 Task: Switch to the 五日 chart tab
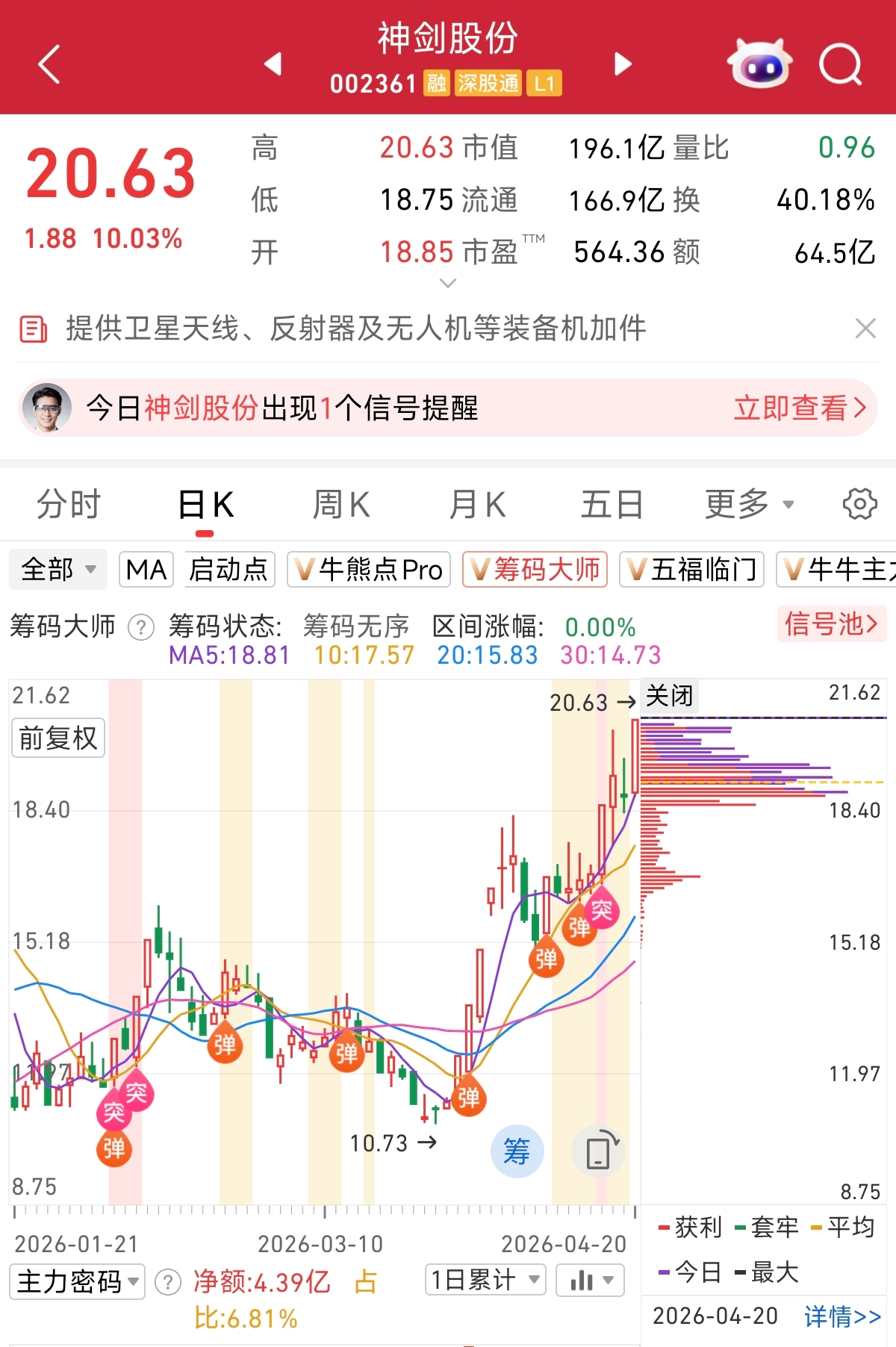(612, 505)
